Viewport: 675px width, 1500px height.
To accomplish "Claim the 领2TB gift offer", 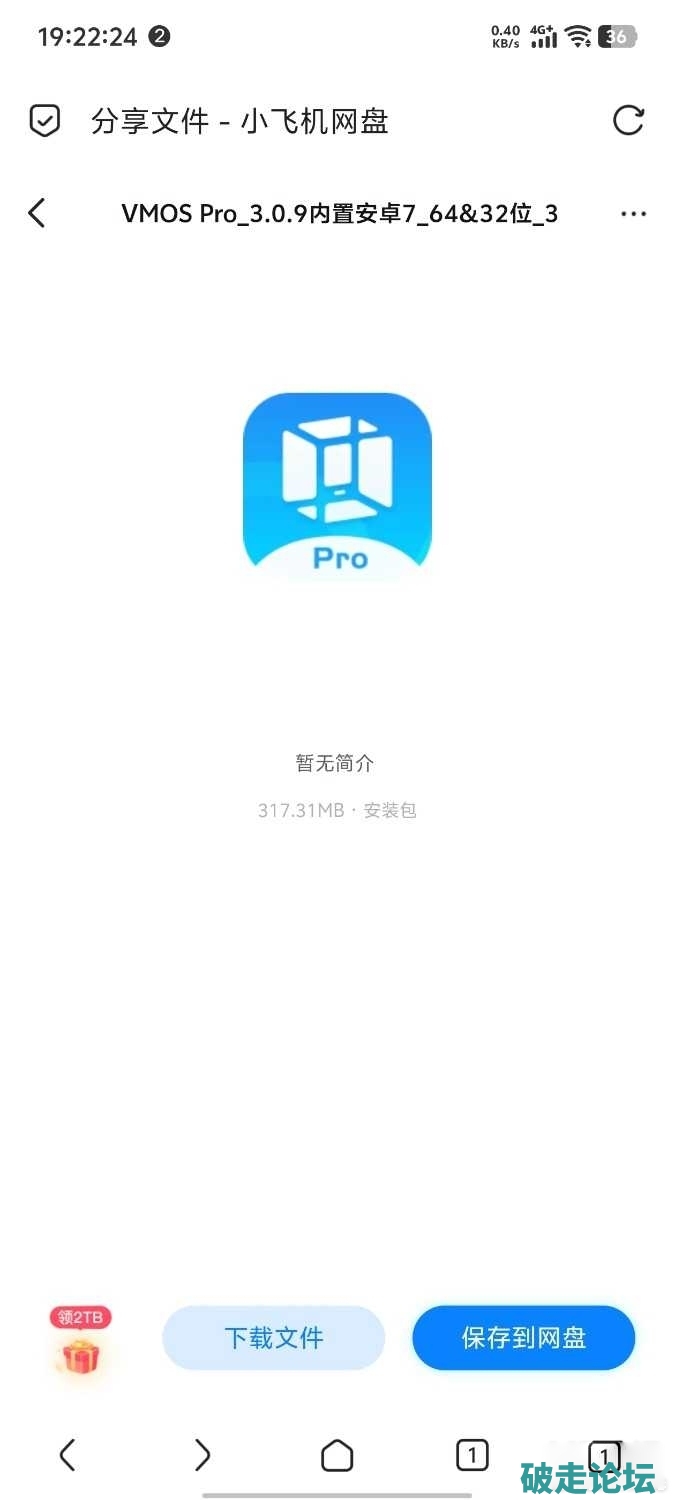I will [x=81, y=1344].
